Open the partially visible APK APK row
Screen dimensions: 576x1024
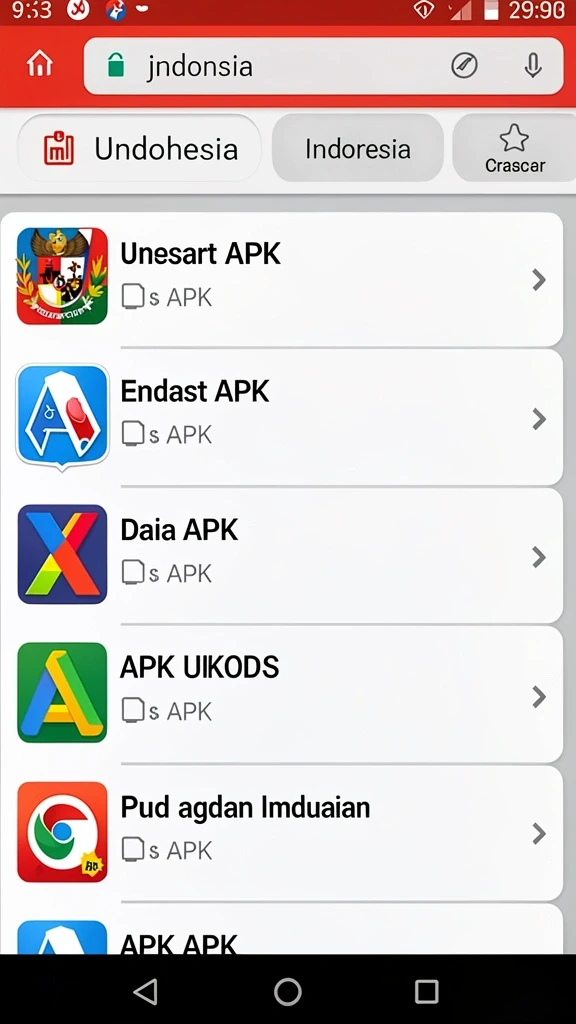click(281, 929)
